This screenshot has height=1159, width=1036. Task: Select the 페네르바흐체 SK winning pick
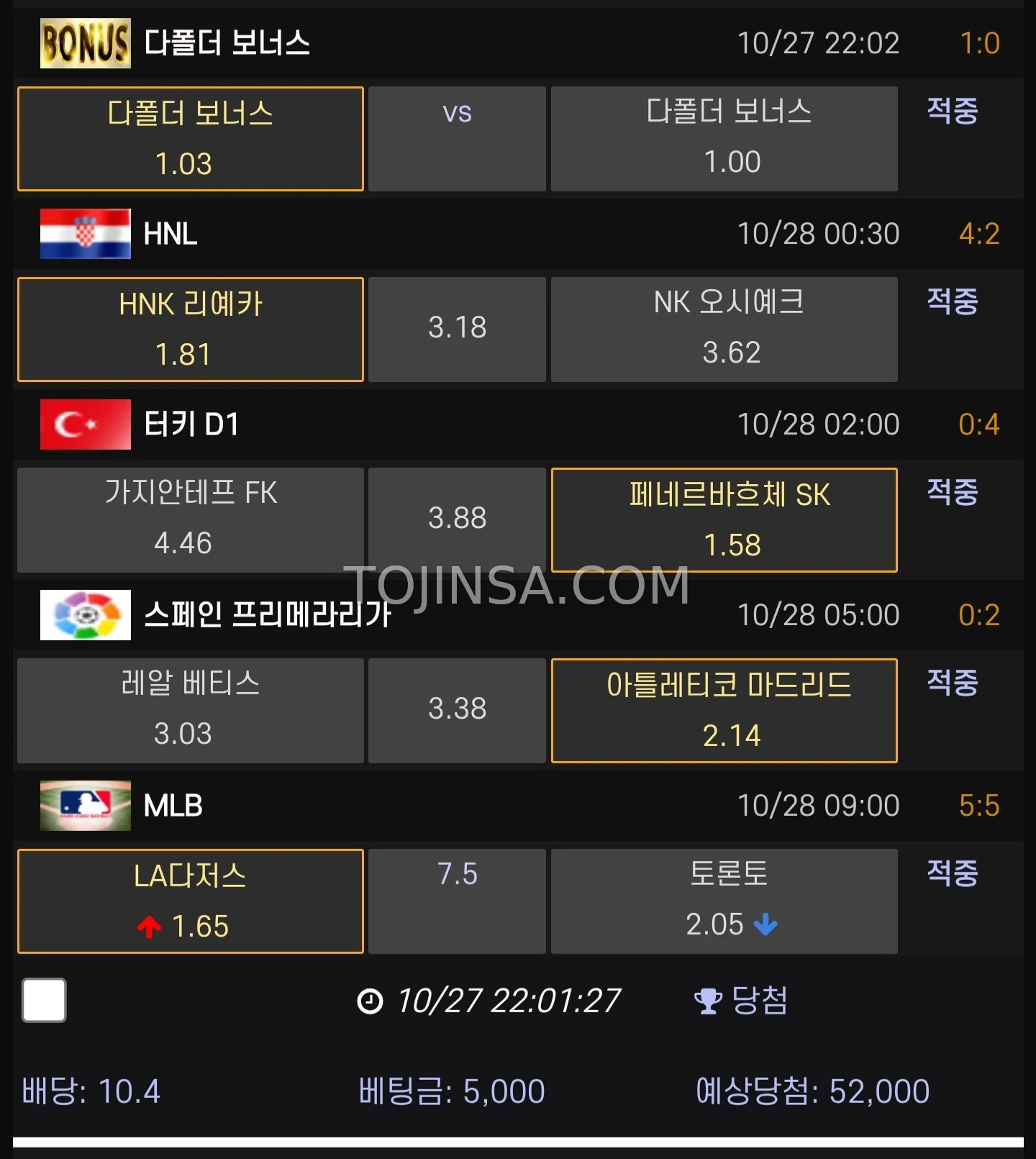pos(724,519)
